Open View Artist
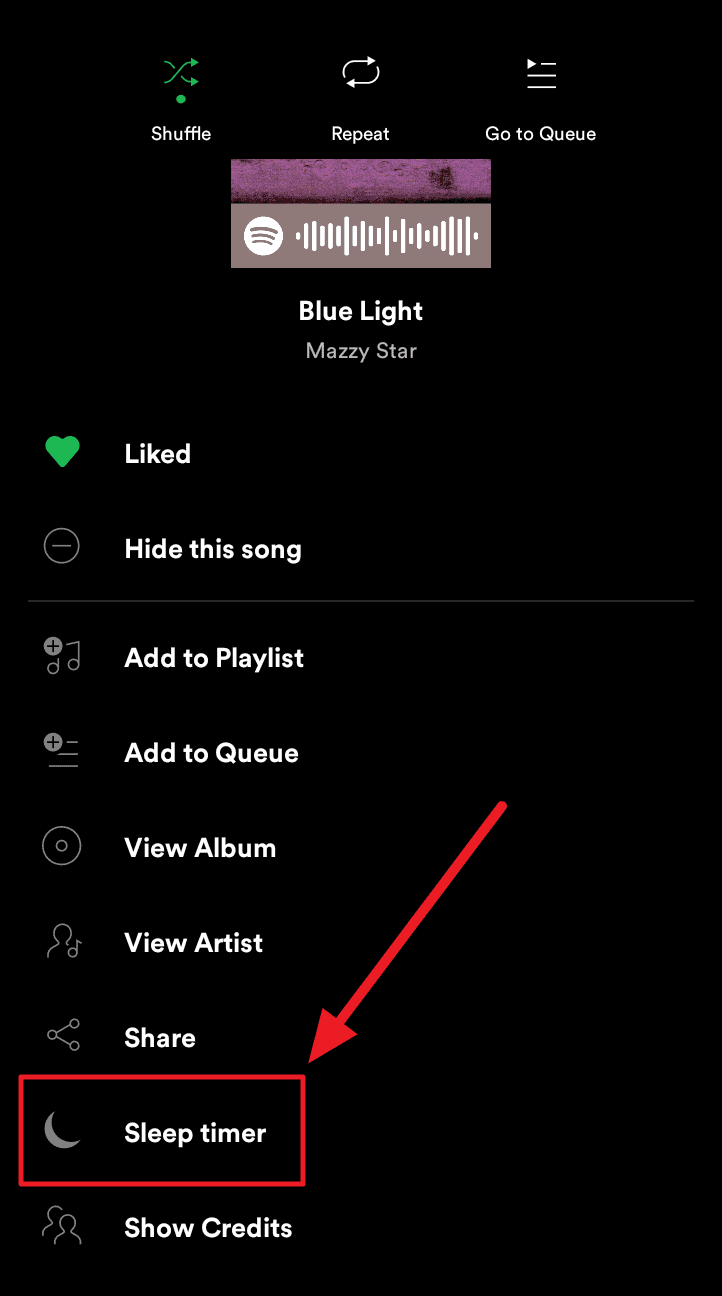 (193, 943)
